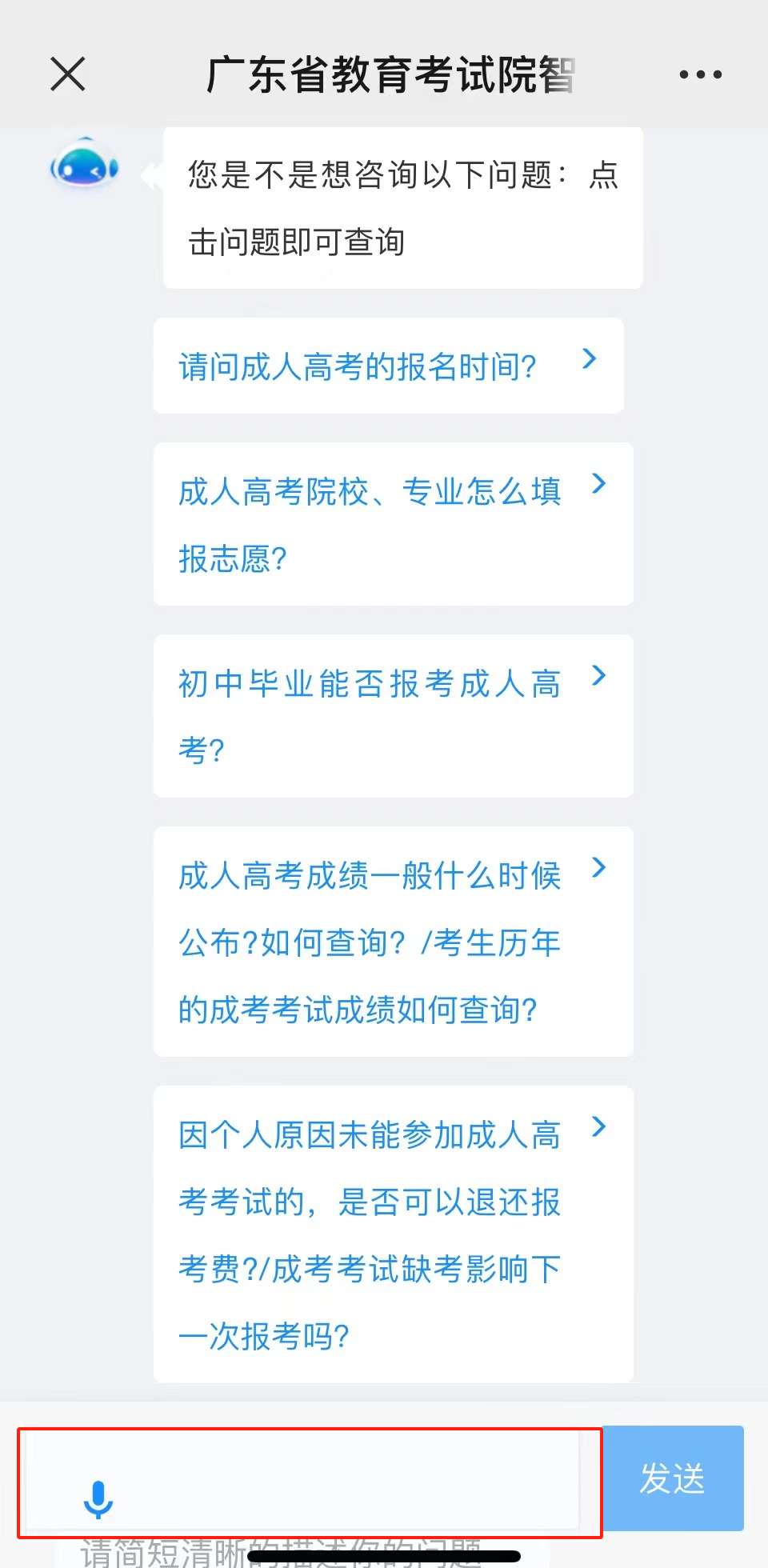This screenshot has width=768, height=1568.
Task: Tap question about 退还报考费 and 缺考
Action: point(393,1234)
